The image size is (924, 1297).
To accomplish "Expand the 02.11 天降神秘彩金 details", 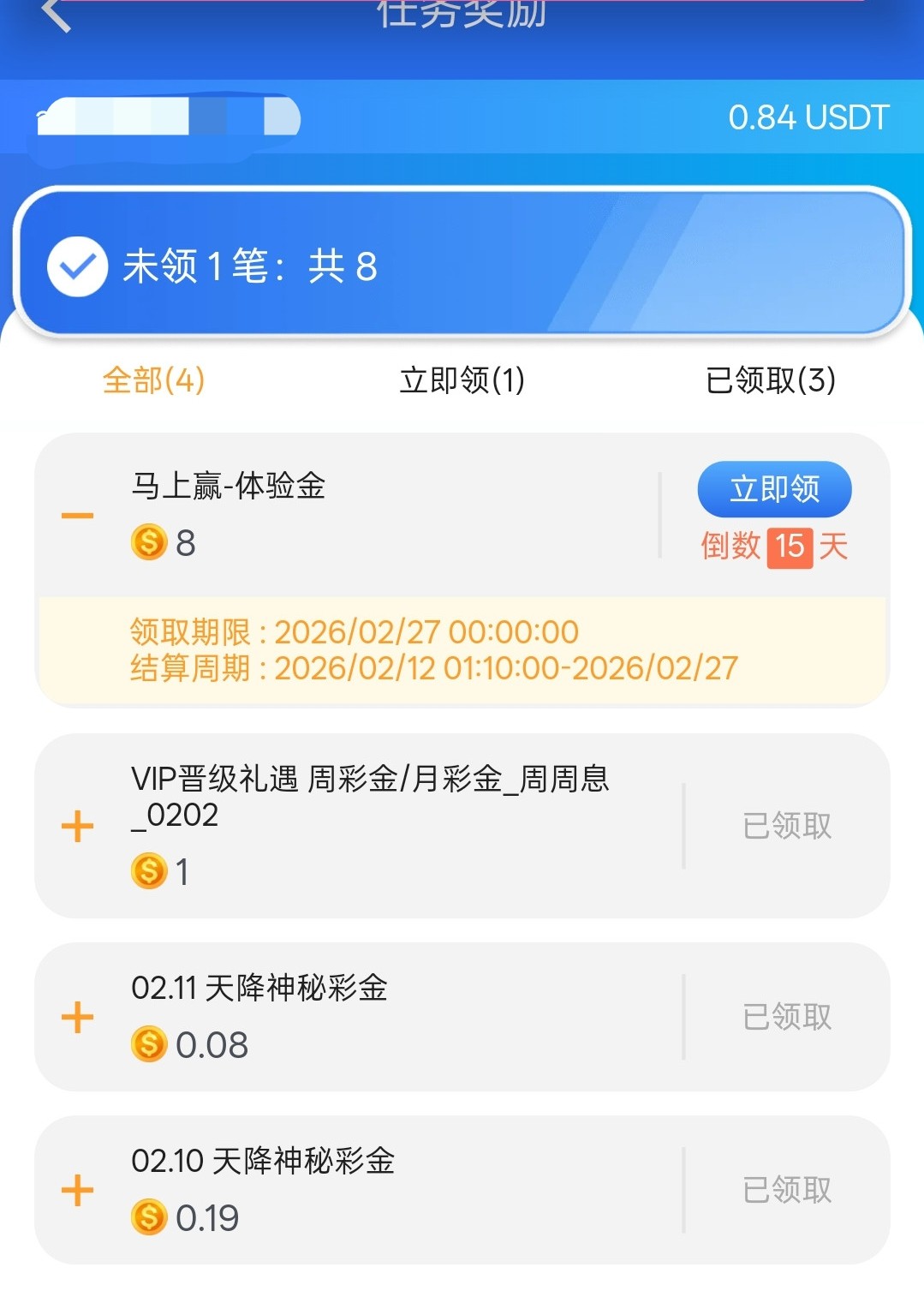I will click(77, 1017).
